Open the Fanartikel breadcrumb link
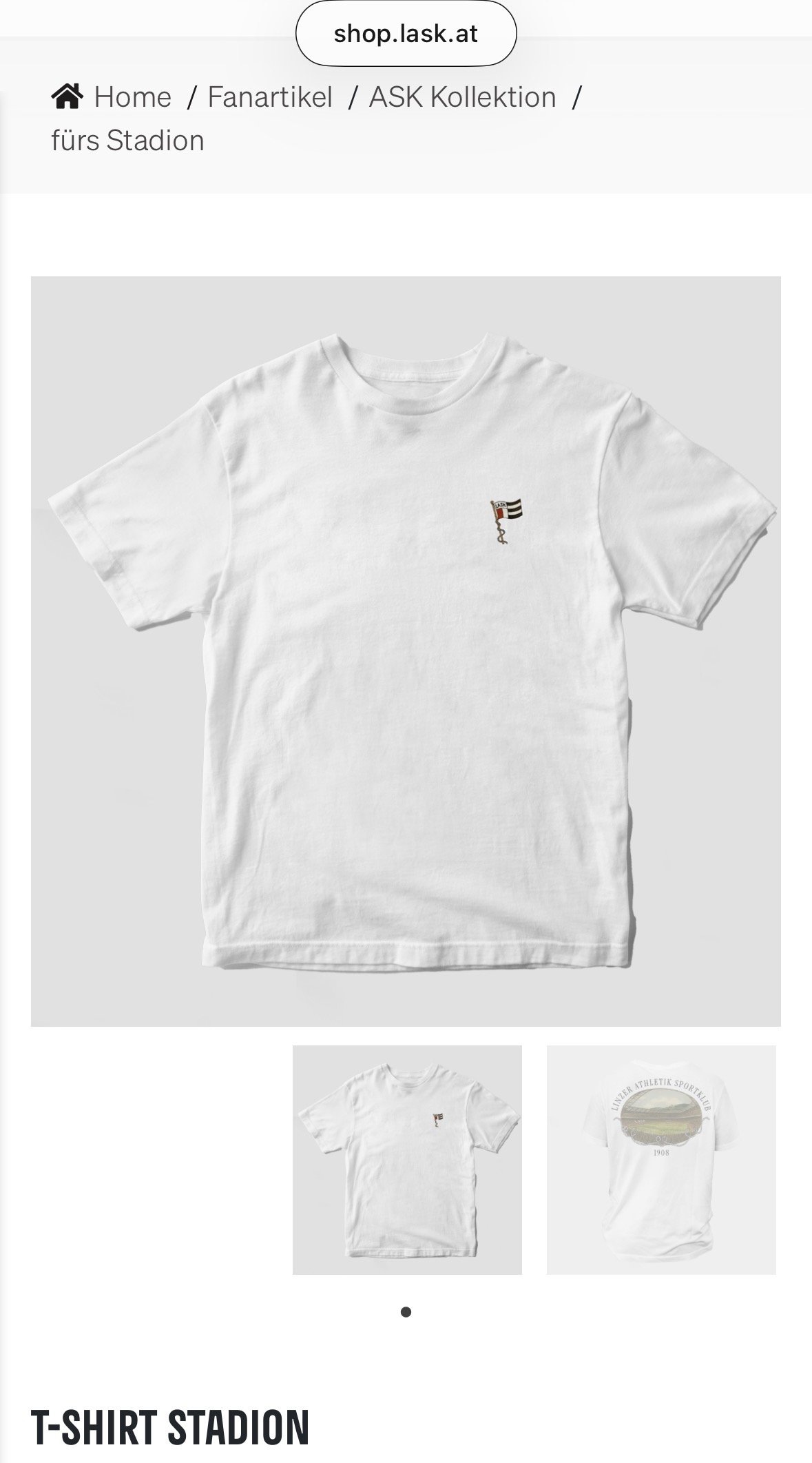The height and width of the screenshot is (1463, 812). [270, 97]
